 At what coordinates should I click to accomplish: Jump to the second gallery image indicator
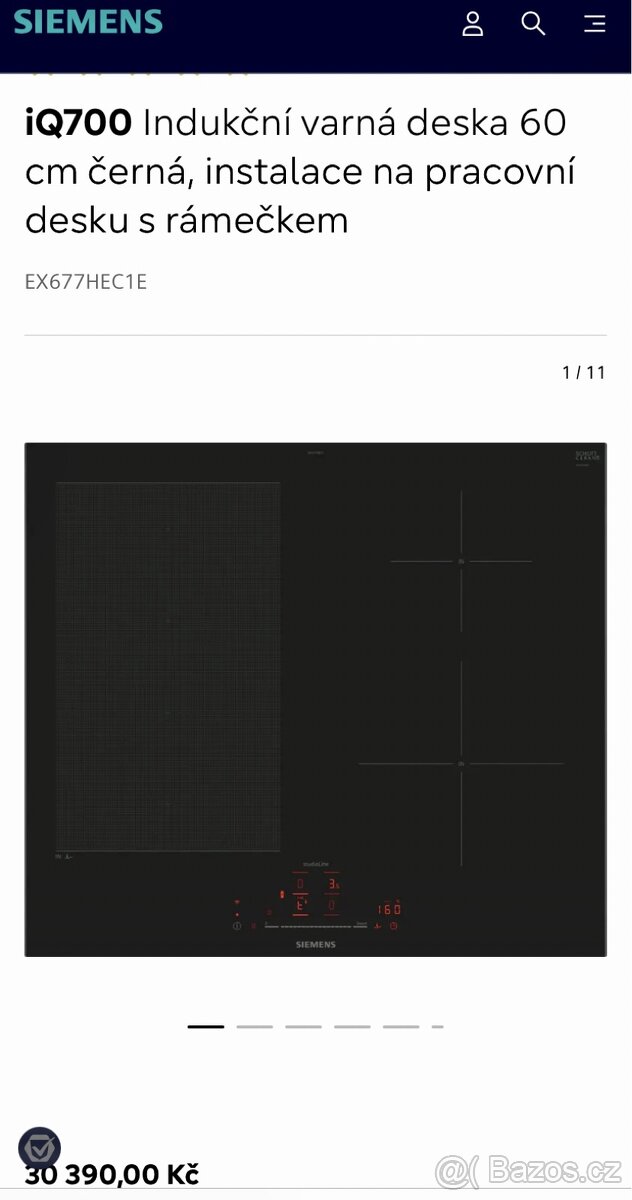click(254, 1026)
